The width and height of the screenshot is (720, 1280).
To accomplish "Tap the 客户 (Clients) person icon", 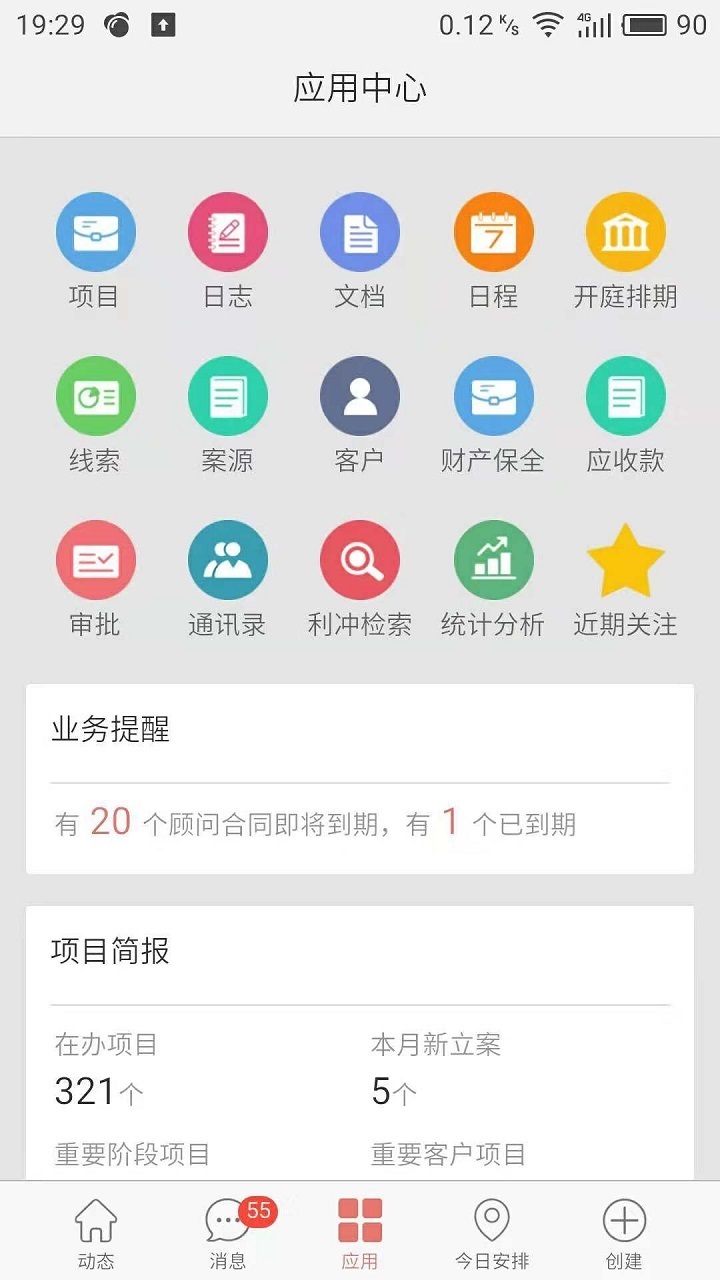I will (x=360, y=395).
